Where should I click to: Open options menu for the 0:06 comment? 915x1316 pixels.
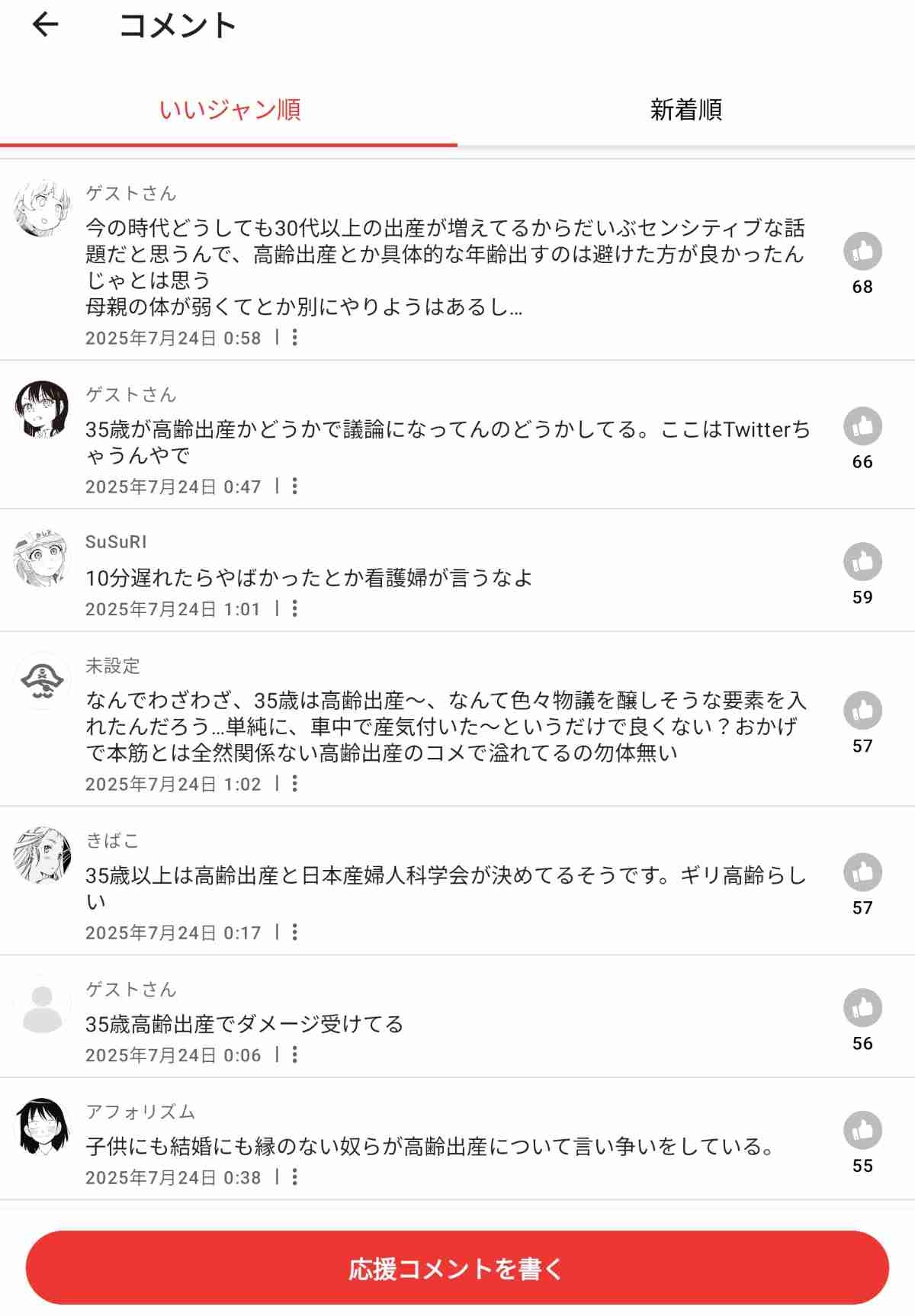[x=295, y=1054]
